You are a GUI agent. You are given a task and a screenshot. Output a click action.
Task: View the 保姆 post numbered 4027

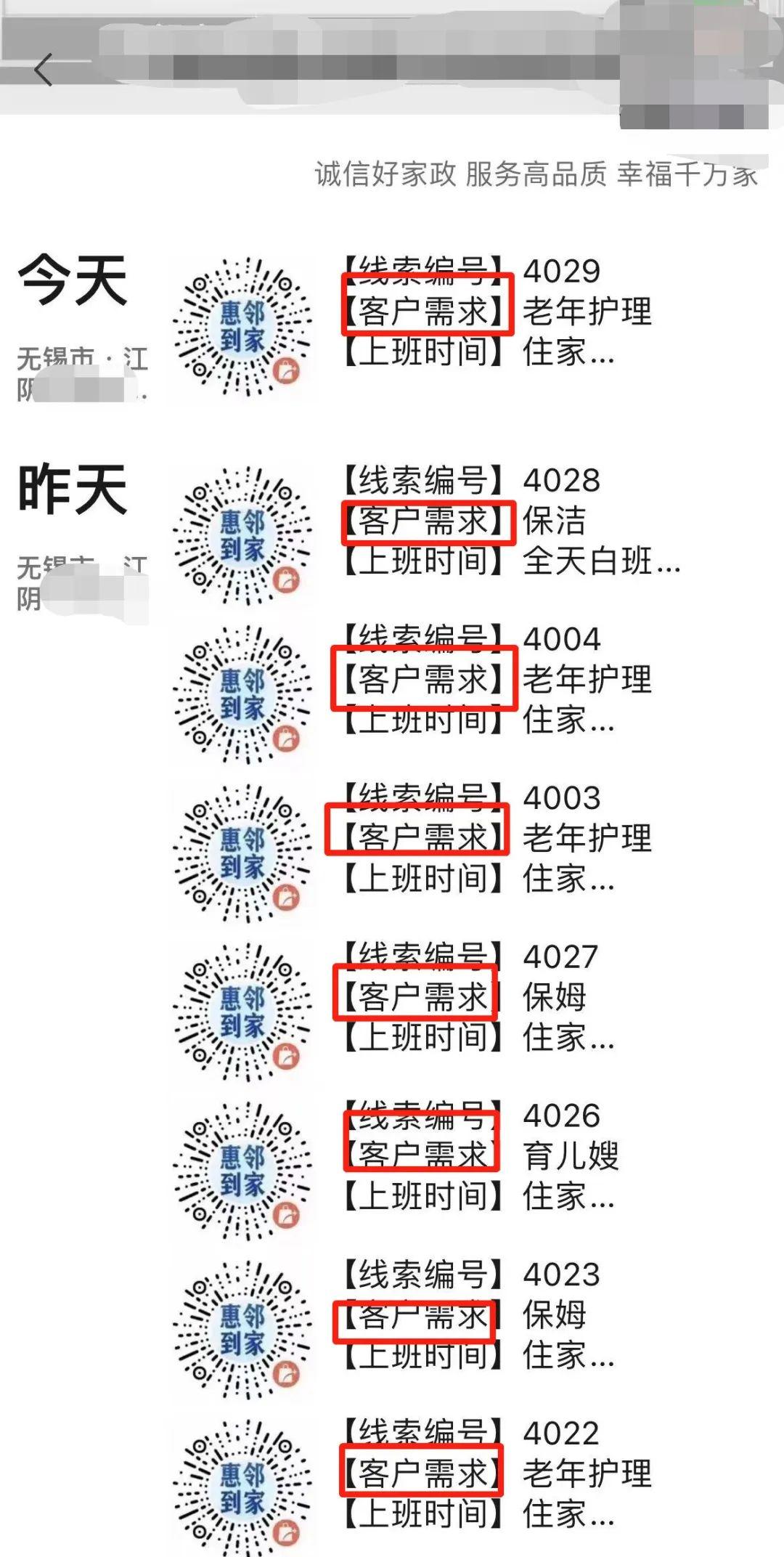coord(479,997)
